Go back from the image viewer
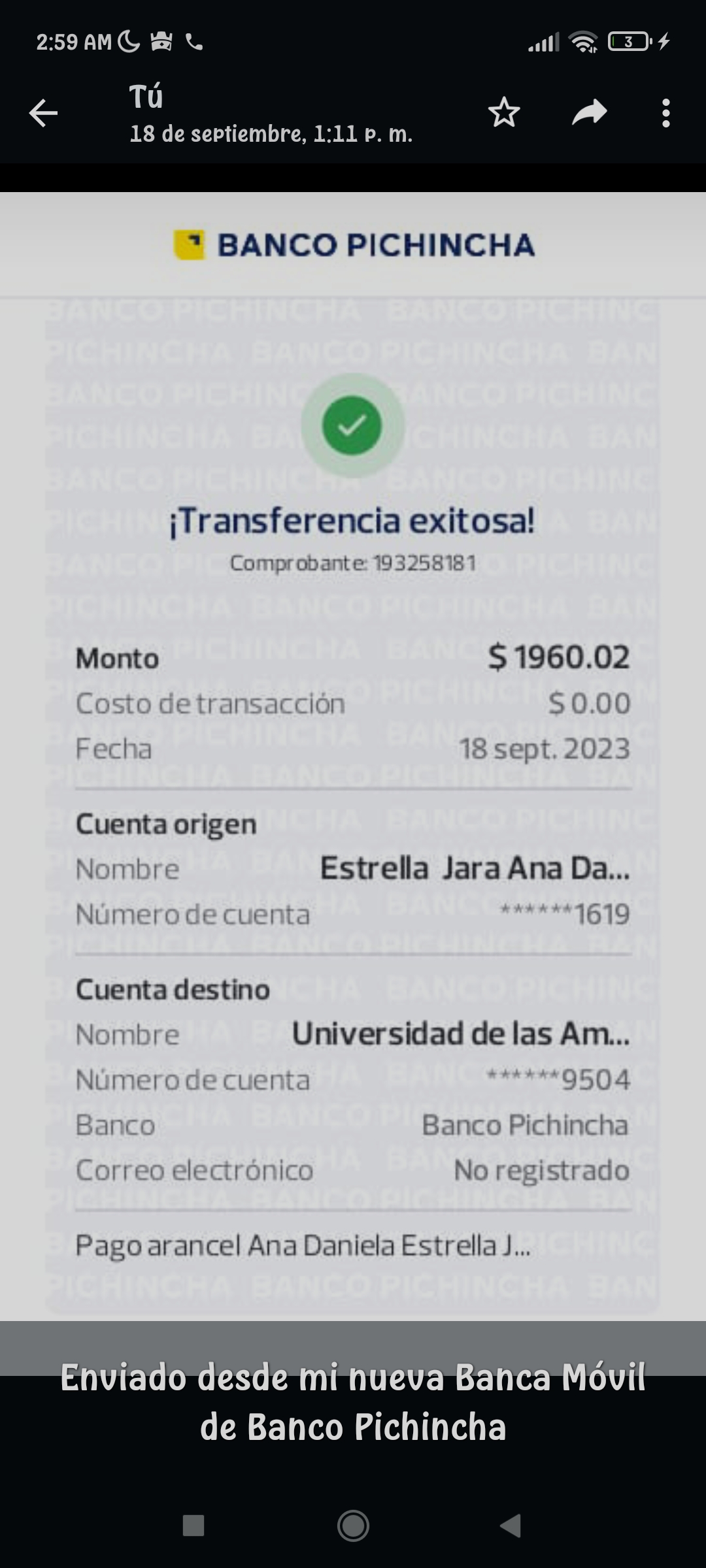706x1568 pixels. (43, 113)
